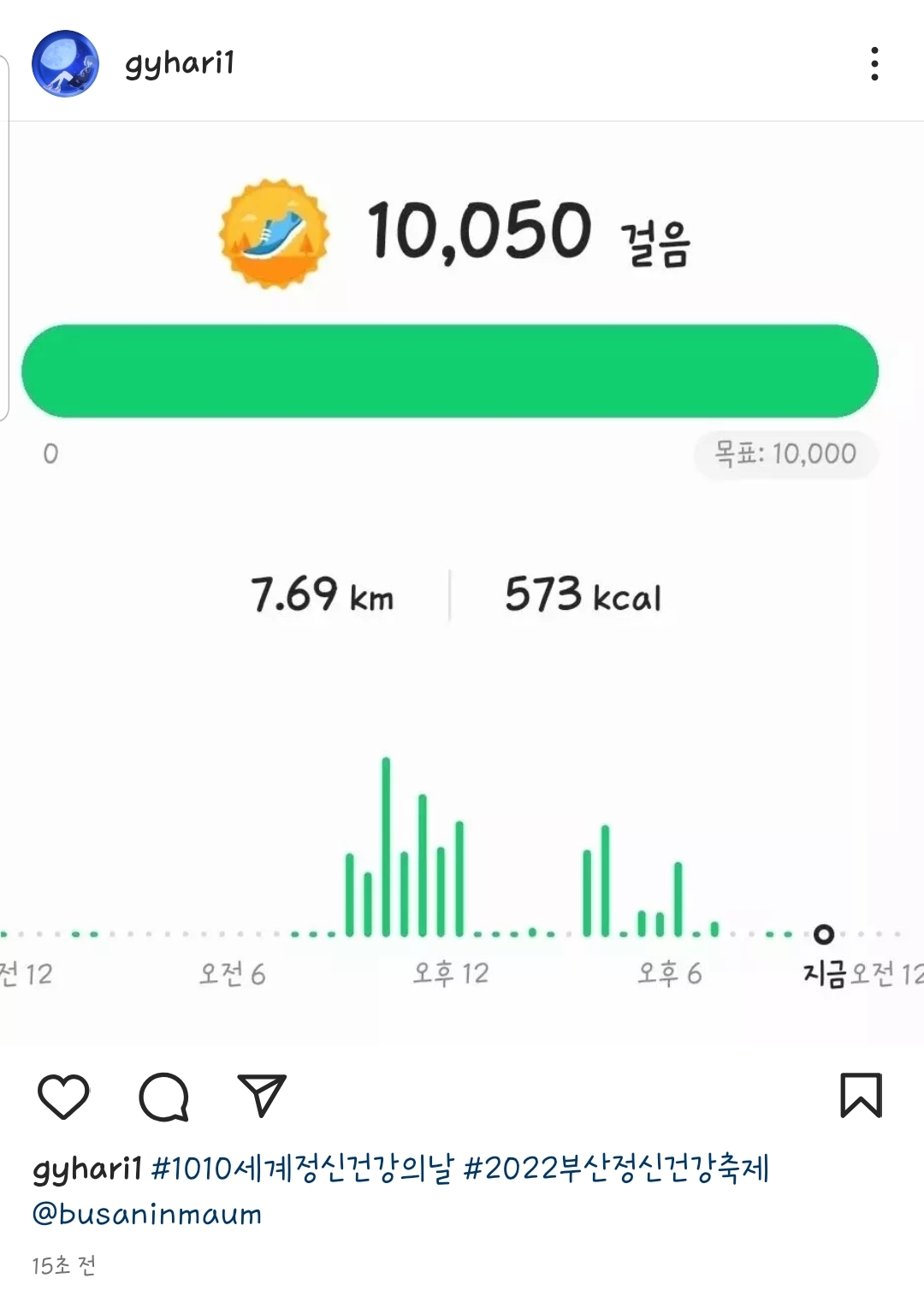Open comments on this post
The width and height of the screenshot is (924, 1296).
(x=163, y=1096)
